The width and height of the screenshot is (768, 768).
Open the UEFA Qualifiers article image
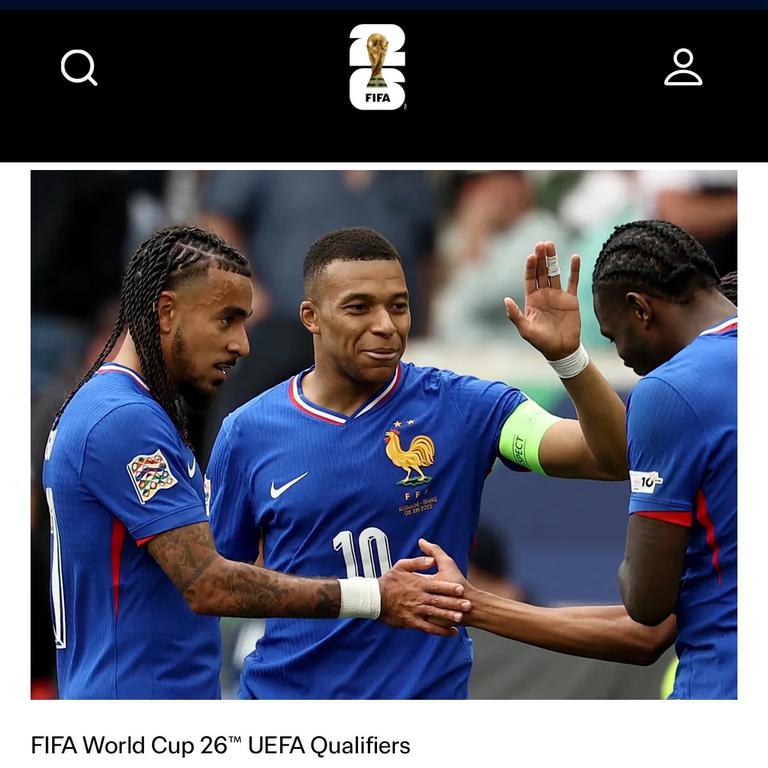tap(384, 434)
